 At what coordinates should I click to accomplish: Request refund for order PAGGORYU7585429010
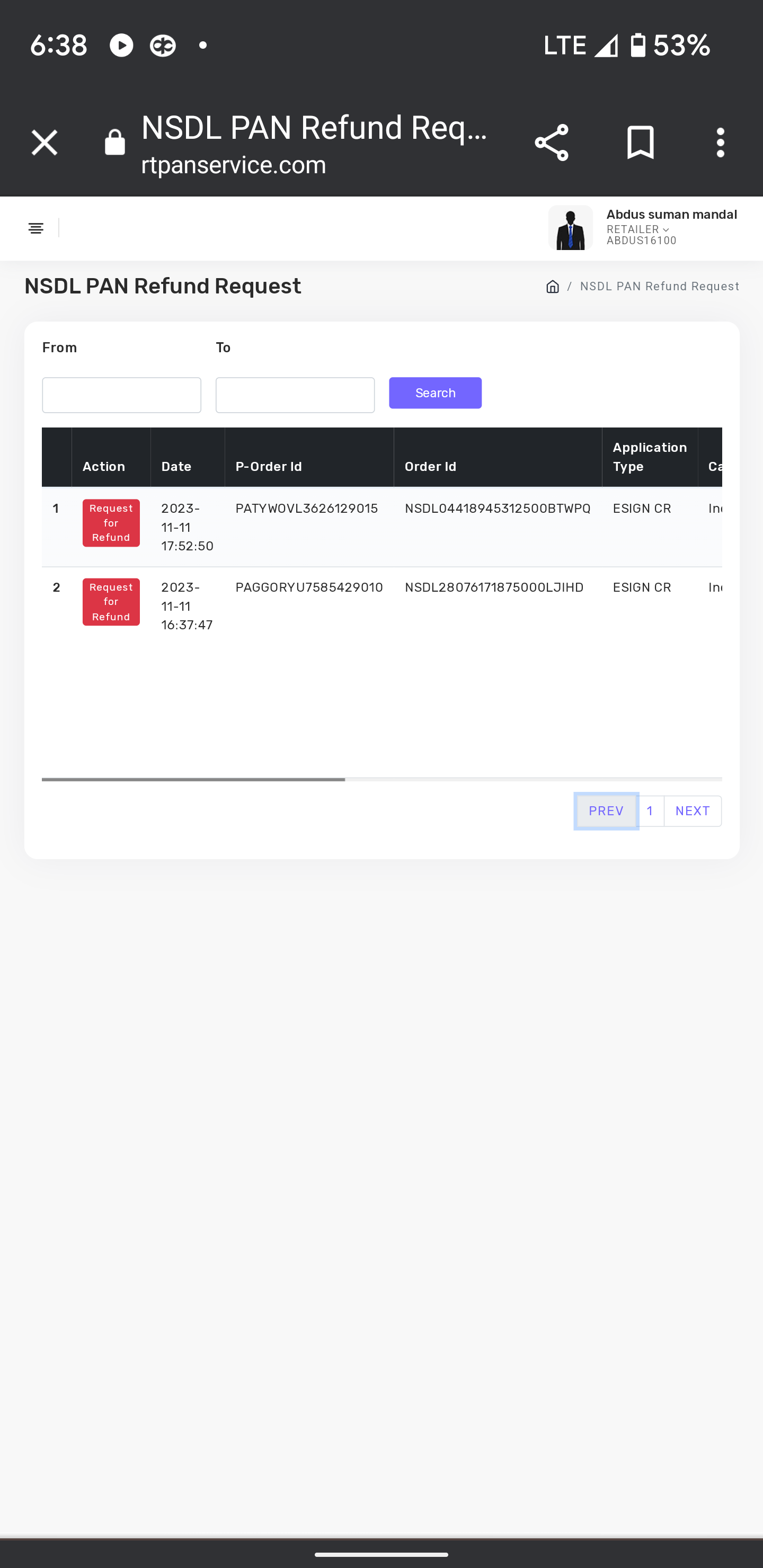coord(111,602)
